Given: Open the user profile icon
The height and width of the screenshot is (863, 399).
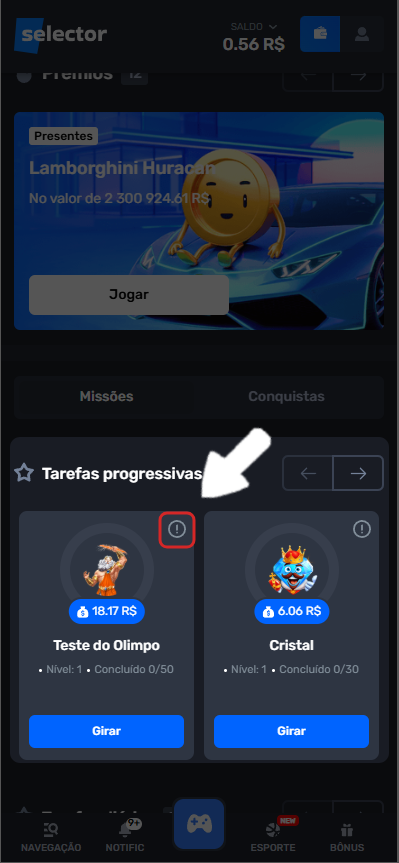Looking at the screenshot, I should coord(362,34).
